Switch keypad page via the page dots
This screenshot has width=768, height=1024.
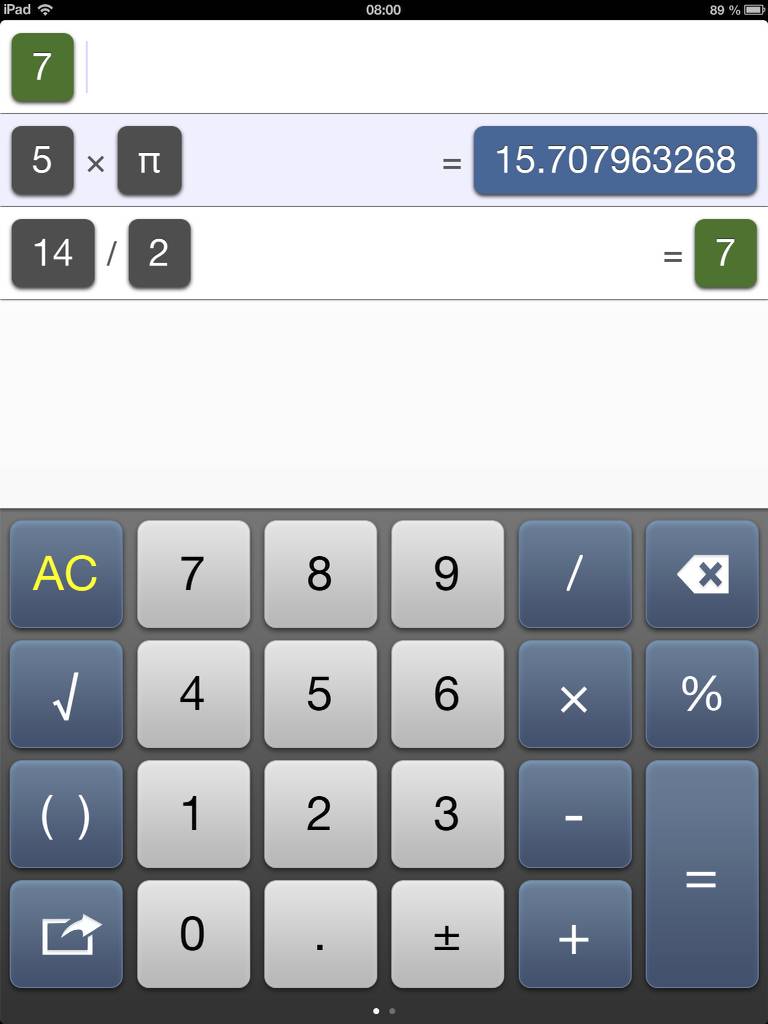click(x=391, y=1011)
